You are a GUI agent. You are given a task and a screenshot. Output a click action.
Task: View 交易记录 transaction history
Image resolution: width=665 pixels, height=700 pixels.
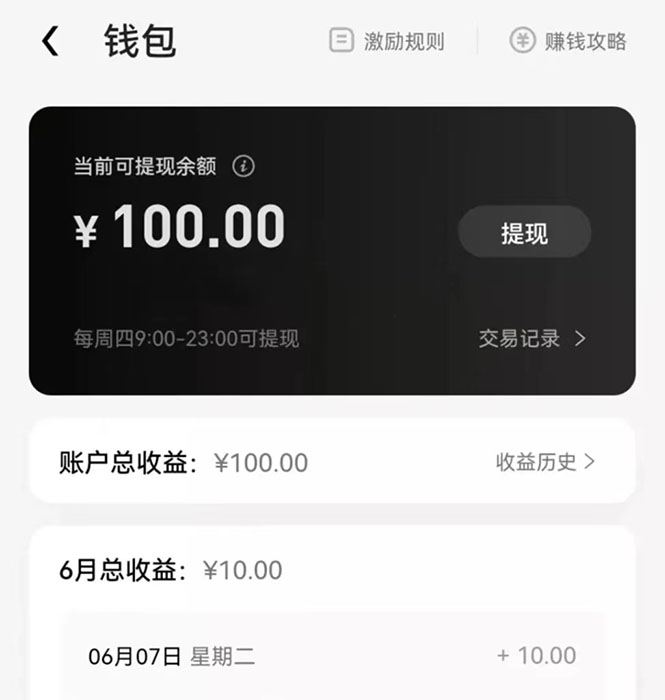532,338
